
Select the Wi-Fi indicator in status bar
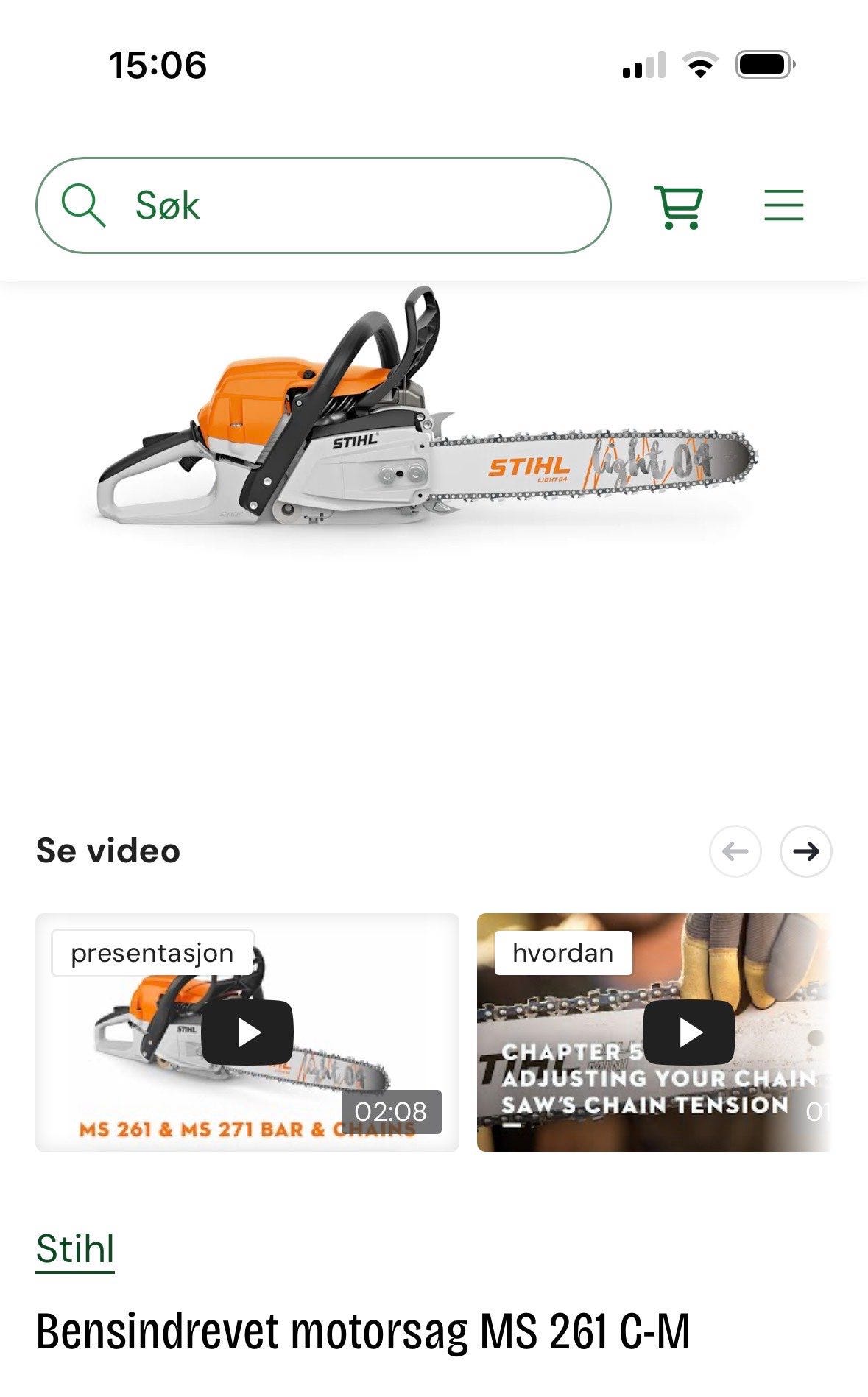click(x=700, y=65)
